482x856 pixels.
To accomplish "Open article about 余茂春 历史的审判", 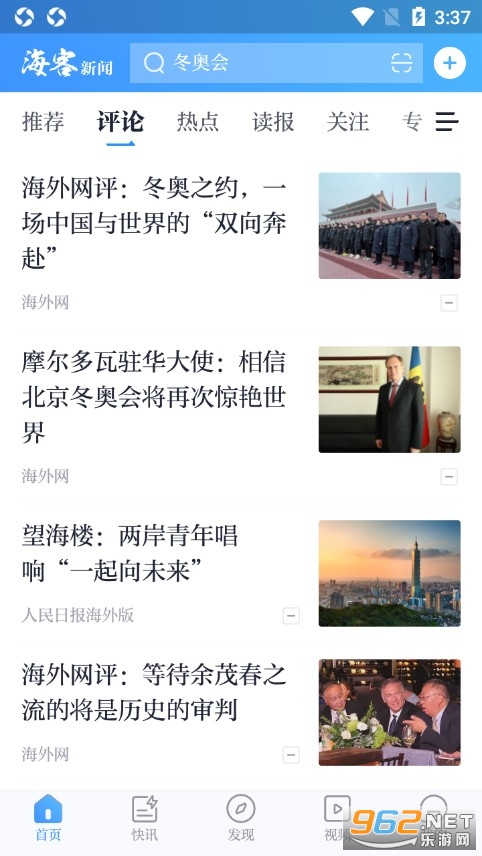I will (x=154, y=692).
